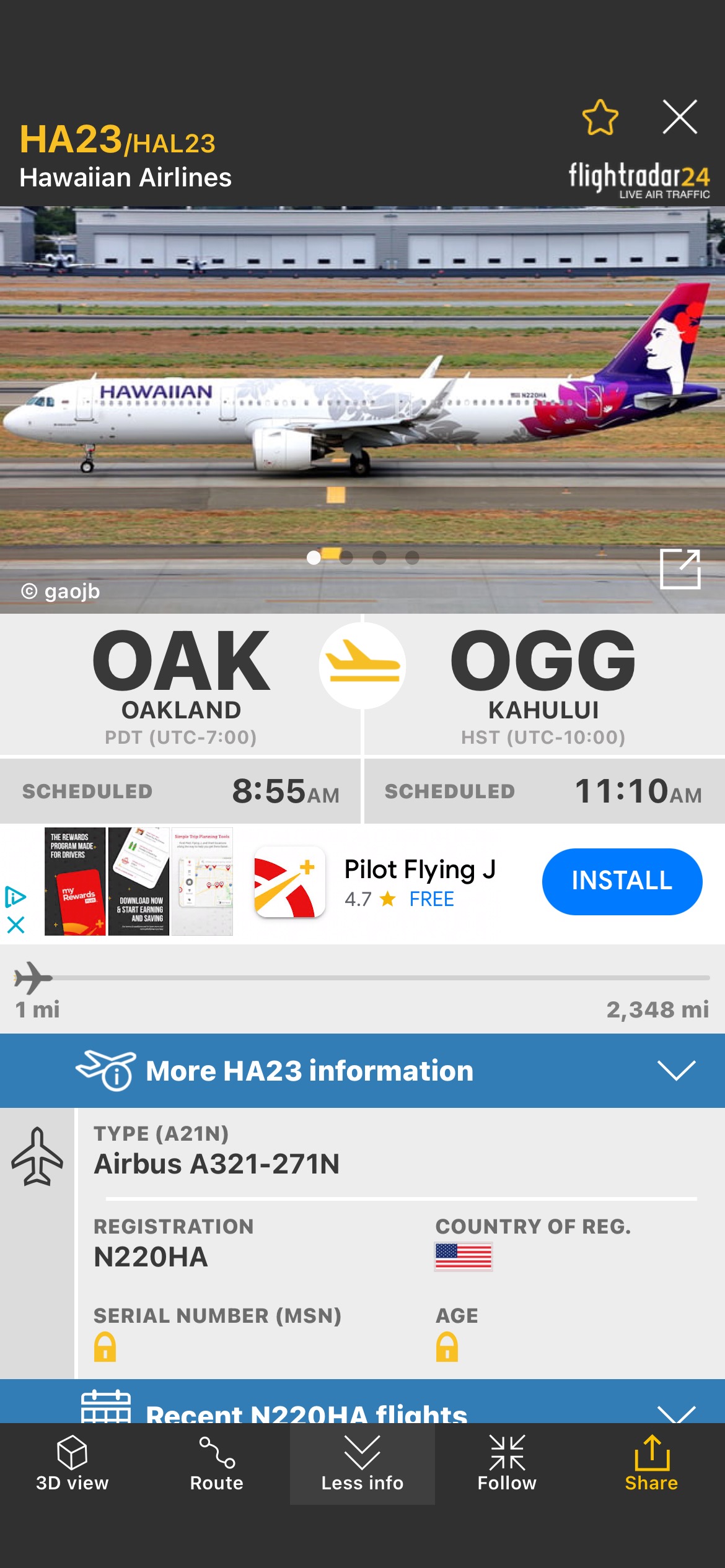Viewport: 725px width, 1568px height.
Task: Install the Pilot Flying J app
Action: click(622, 881)
